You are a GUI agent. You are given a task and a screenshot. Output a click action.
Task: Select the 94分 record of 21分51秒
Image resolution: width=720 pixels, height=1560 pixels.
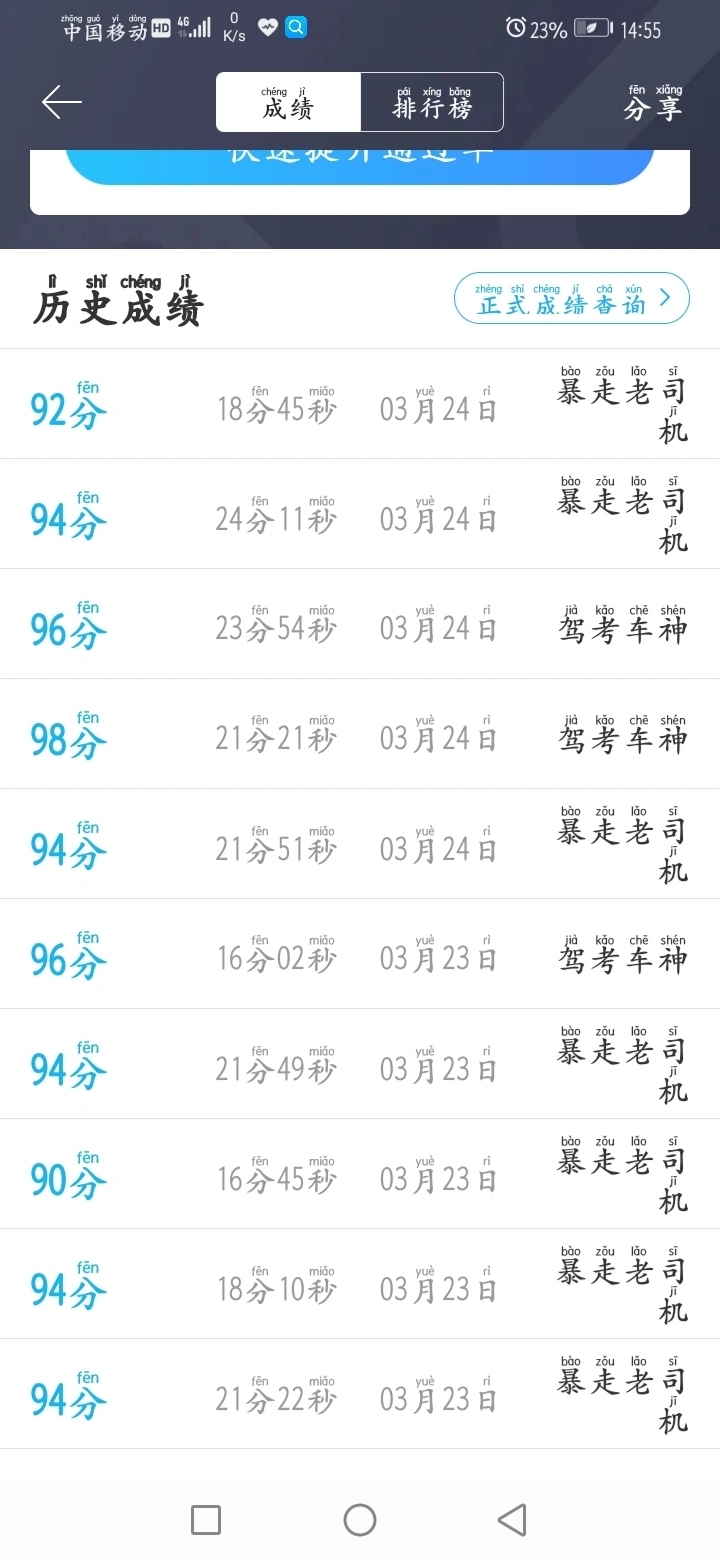point(360,845)
